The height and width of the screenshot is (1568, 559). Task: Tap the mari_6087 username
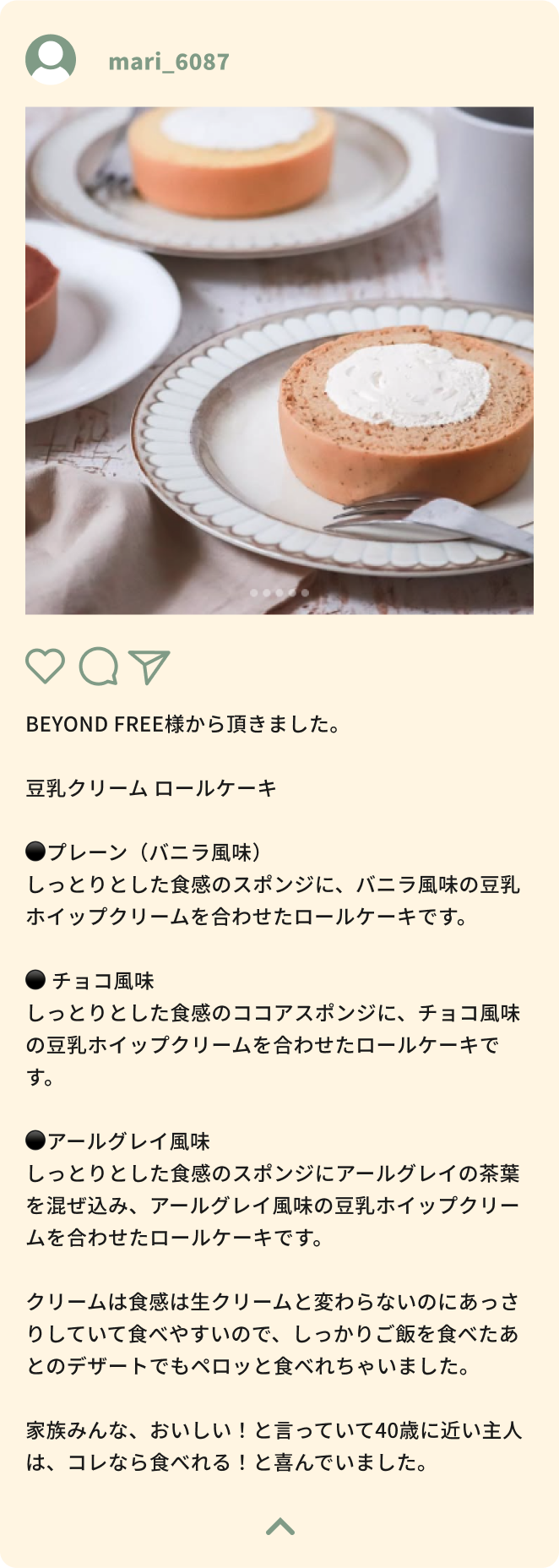click(169, 62)
